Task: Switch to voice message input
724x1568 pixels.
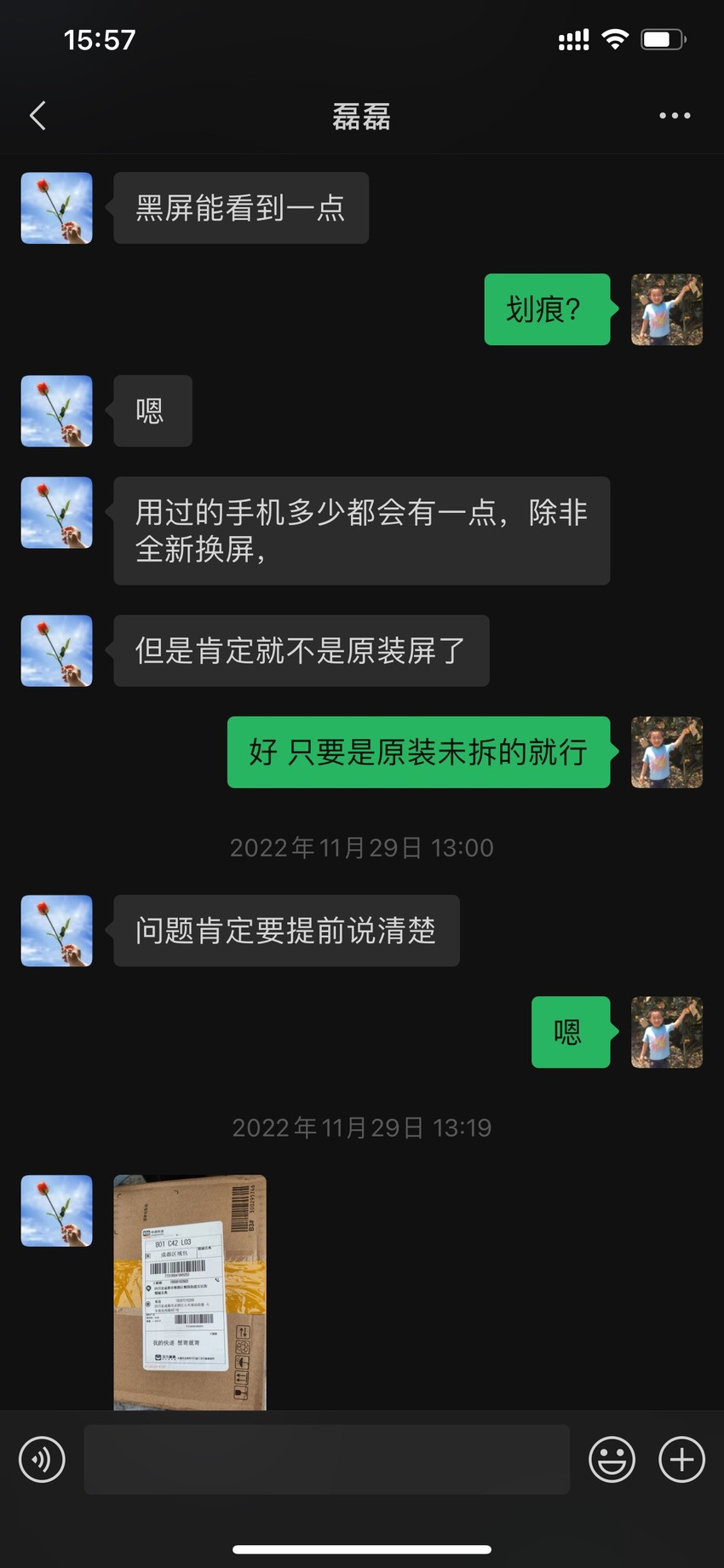Action: [x=42, y=1459]
